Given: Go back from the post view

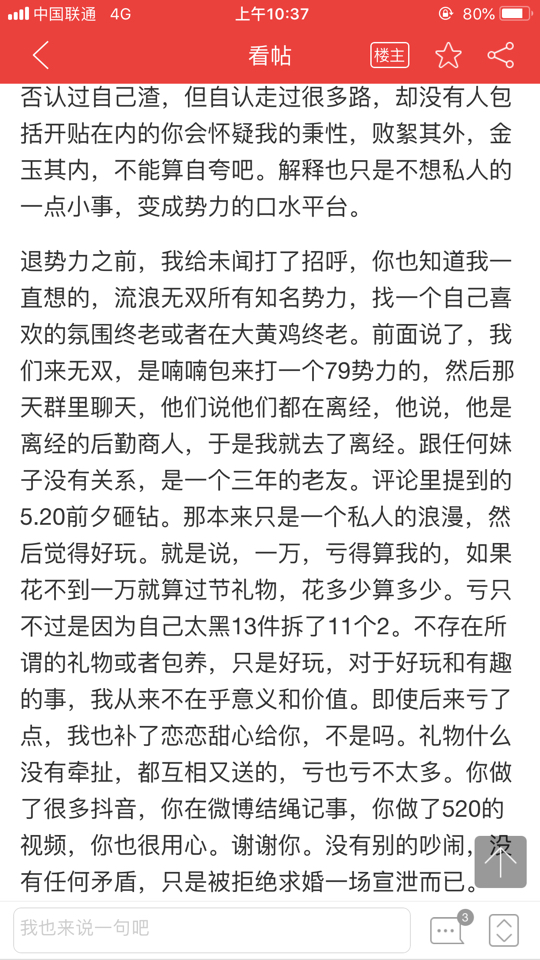Looking at the screenshot, I should pos(40,56).
